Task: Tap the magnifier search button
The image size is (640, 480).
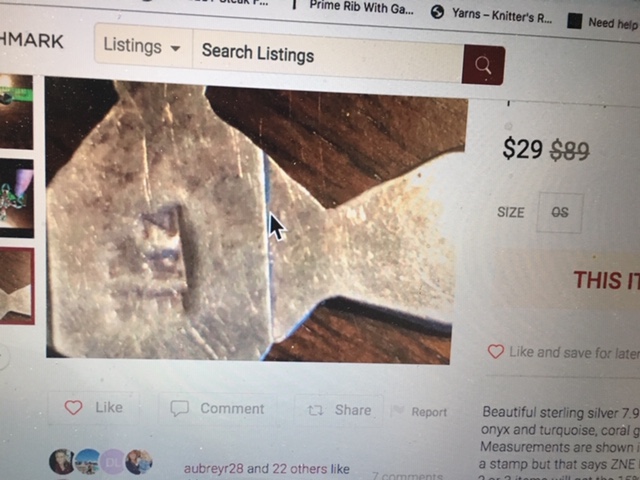Action: point(483,66)
